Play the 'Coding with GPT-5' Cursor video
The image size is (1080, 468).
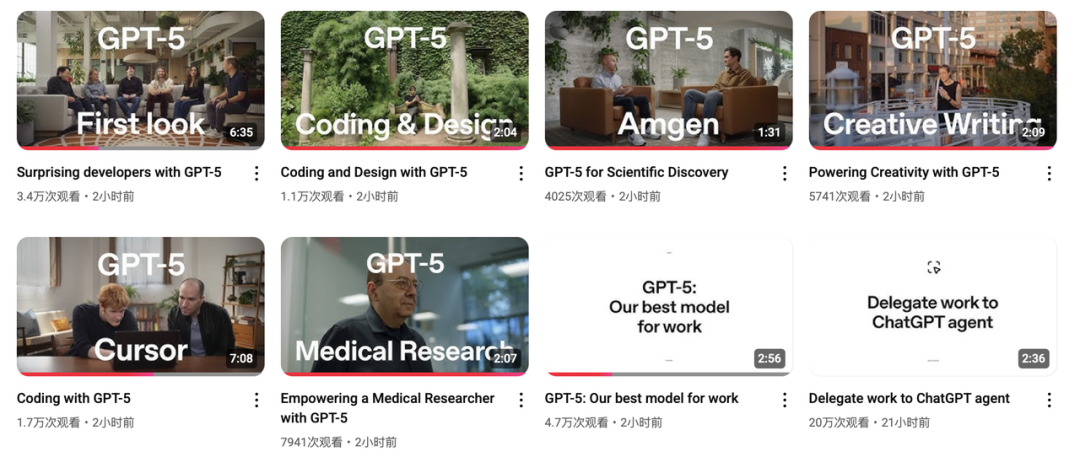point(140,306)
